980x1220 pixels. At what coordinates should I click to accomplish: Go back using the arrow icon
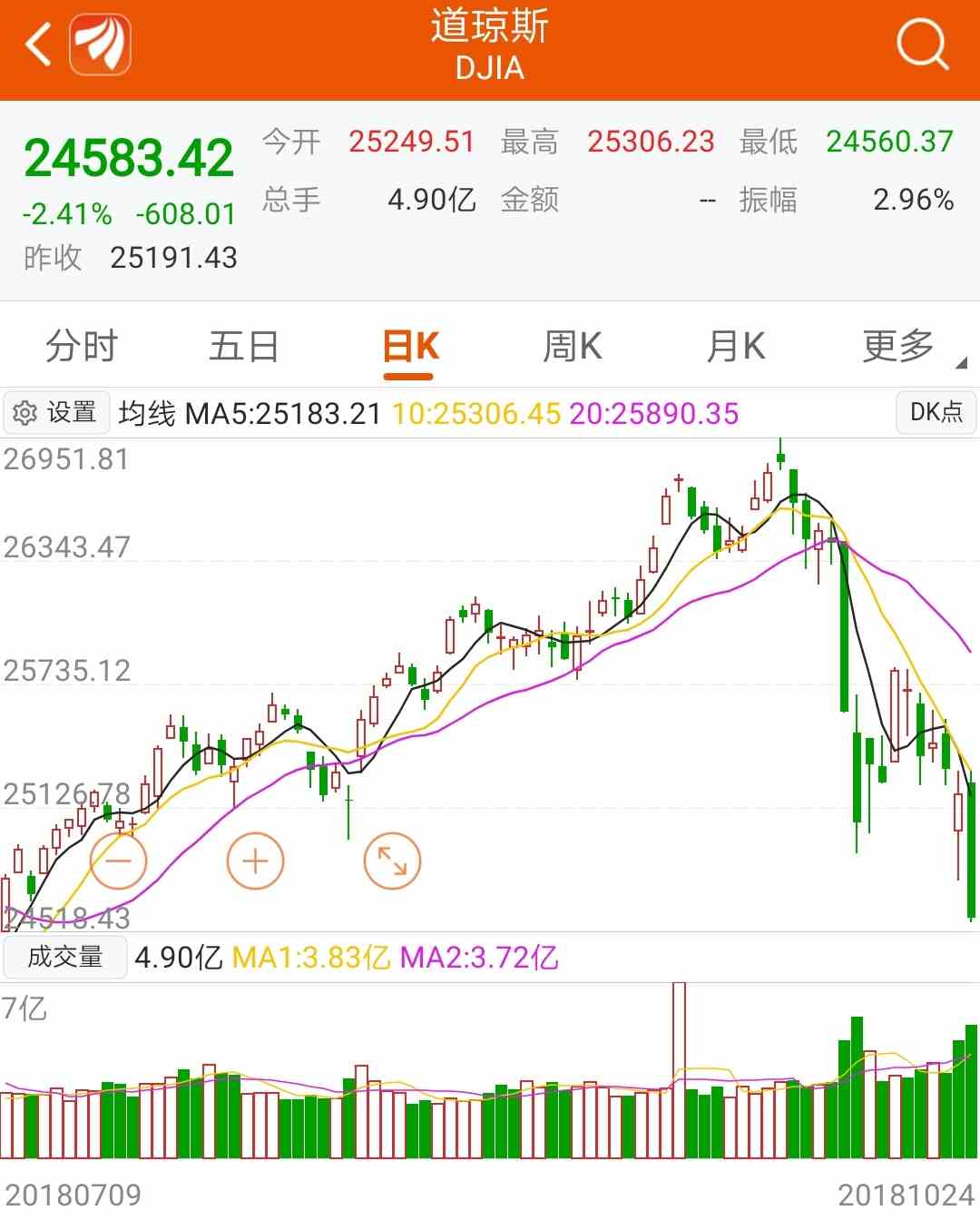38,45
